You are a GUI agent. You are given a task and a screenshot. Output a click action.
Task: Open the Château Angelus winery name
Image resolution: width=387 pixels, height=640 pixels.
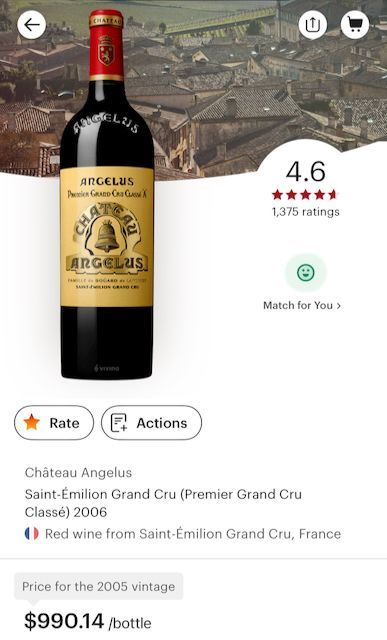coord(78,473)
